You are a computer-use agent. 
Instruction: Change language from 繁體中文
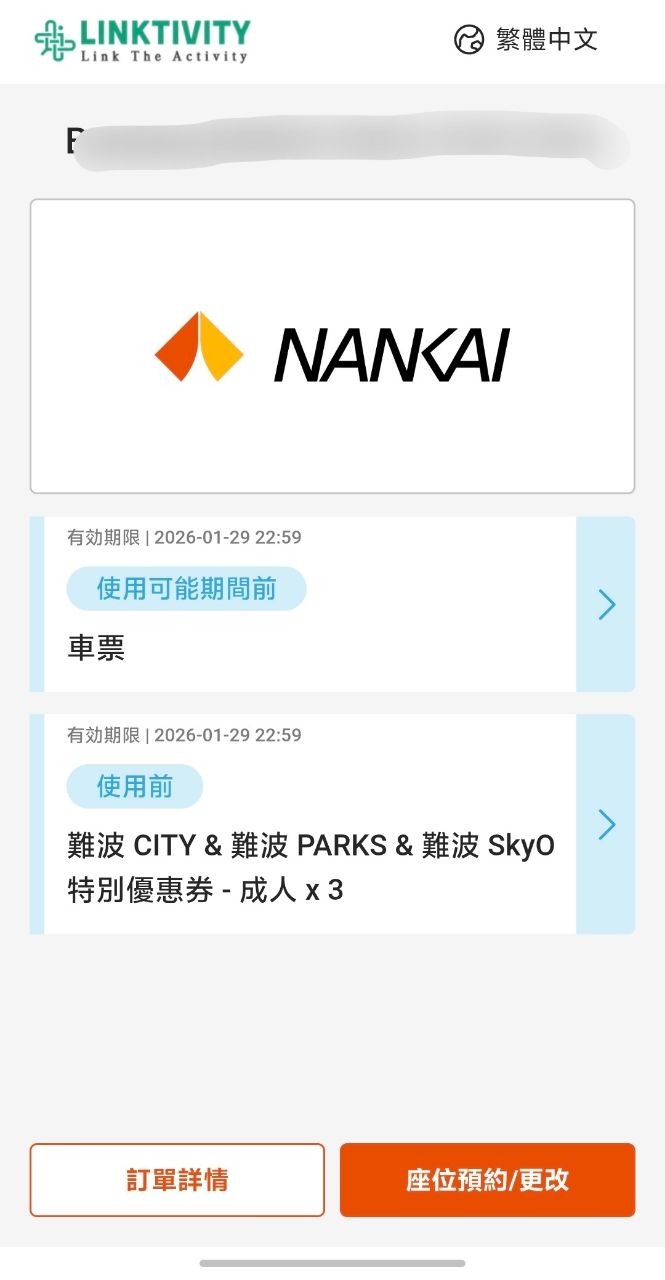click(527, 40)
